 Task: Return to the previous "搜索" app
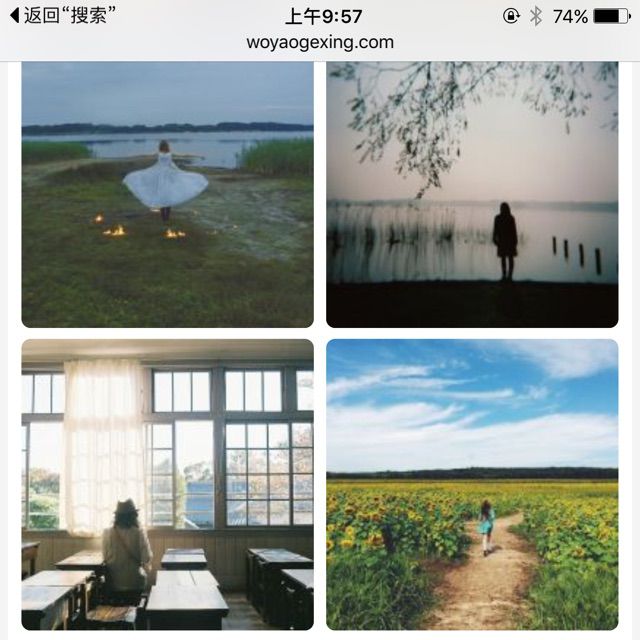(62, 16)
